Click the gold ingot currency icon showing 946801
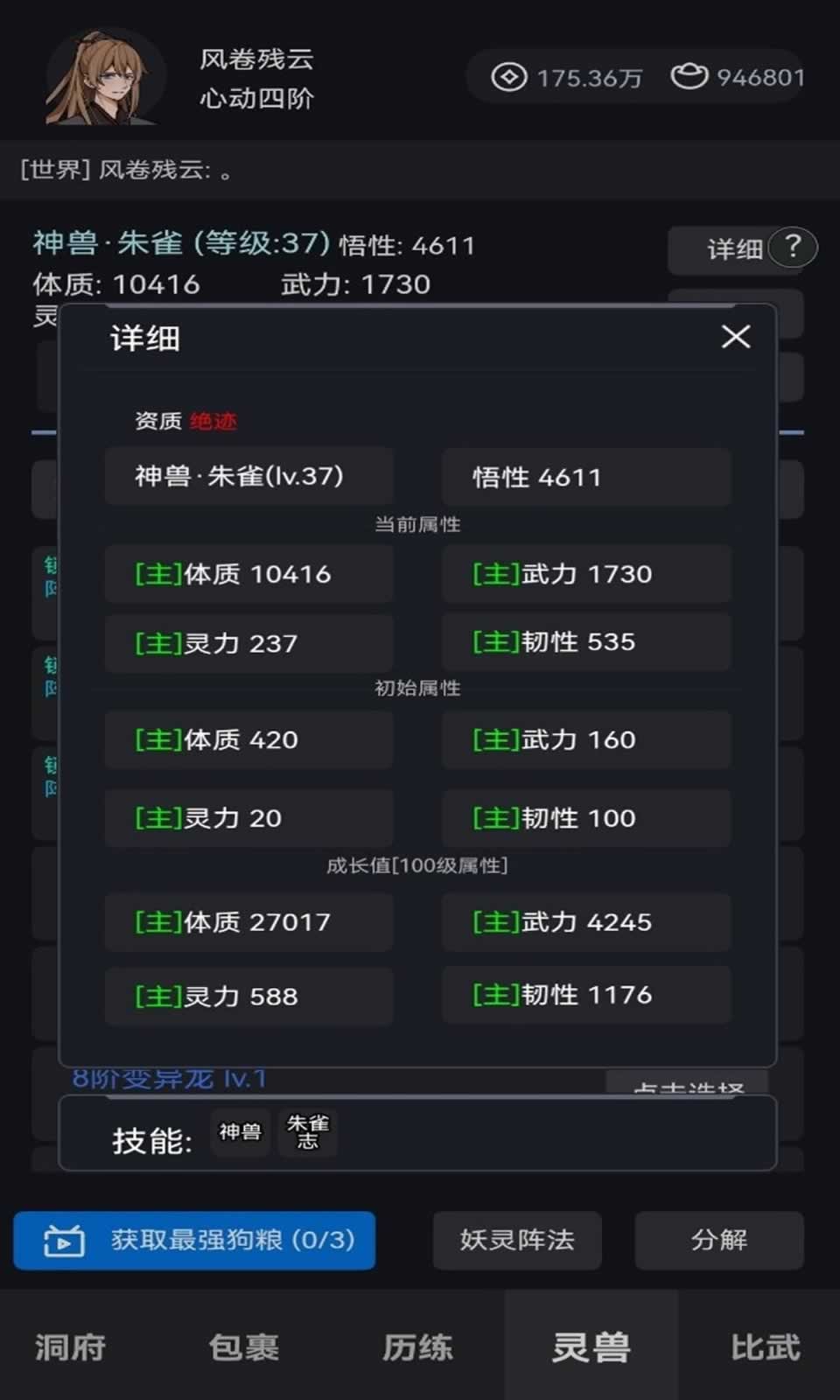Viewport: 840px width, 1400px height. click(x=691, y=76)
